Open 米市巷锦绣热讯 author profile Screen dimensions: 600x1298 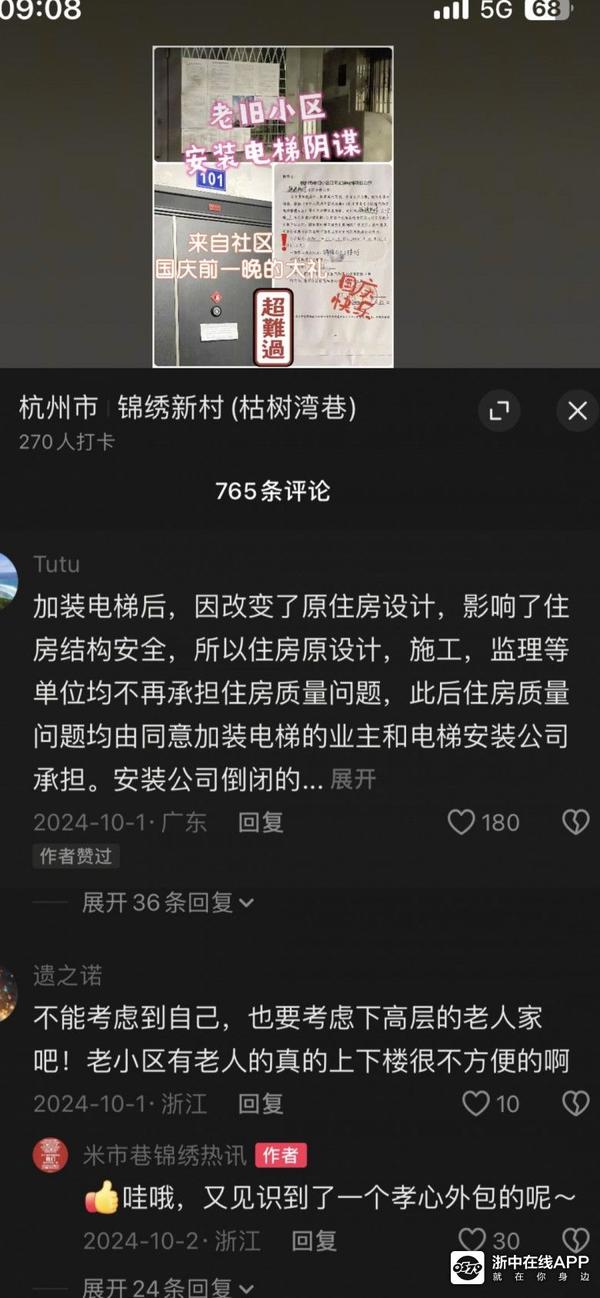coord(50,1155)
